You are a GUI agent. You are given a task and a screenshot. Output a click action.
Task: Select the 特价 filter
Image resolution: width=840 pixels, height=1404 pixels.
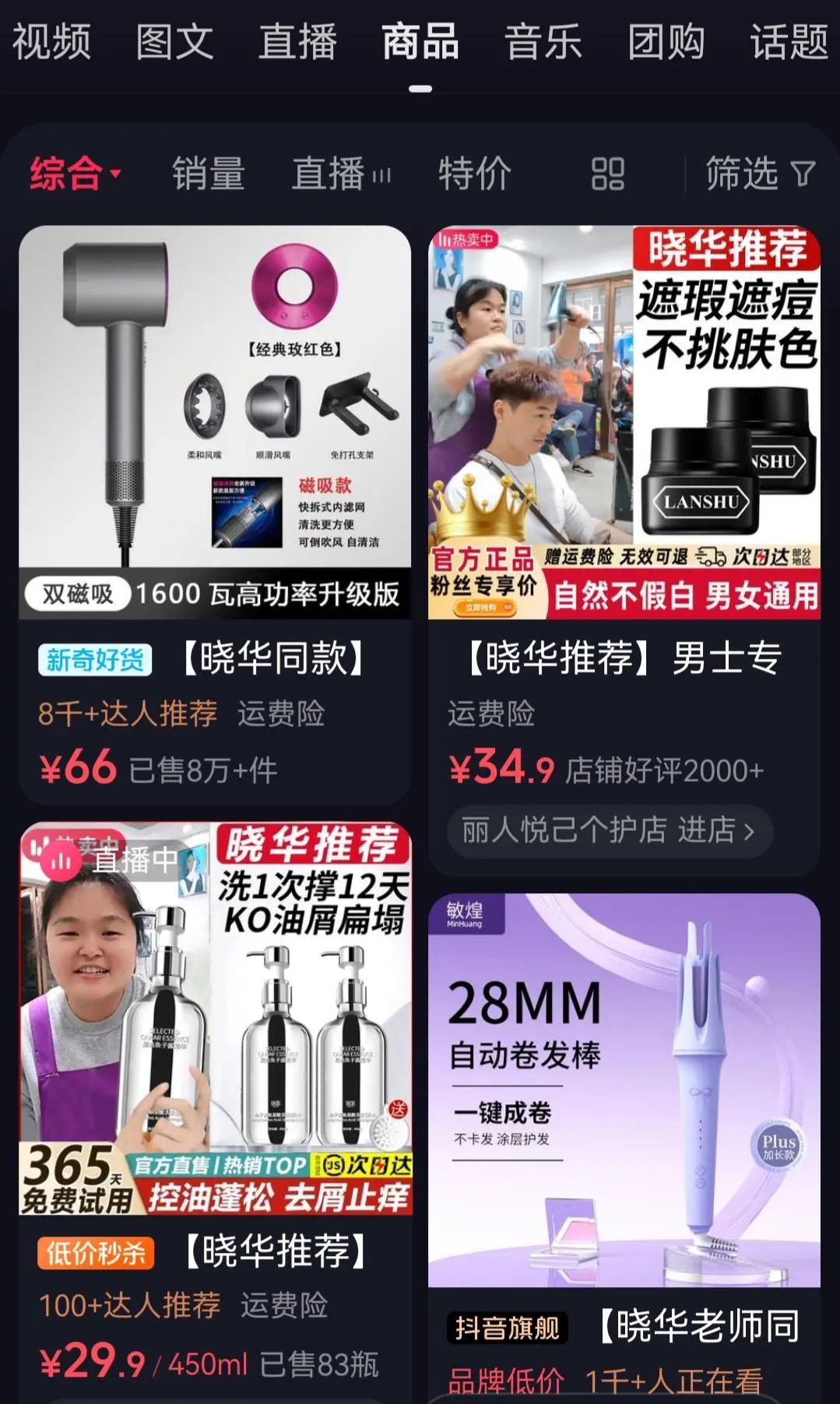click(475, 173)
